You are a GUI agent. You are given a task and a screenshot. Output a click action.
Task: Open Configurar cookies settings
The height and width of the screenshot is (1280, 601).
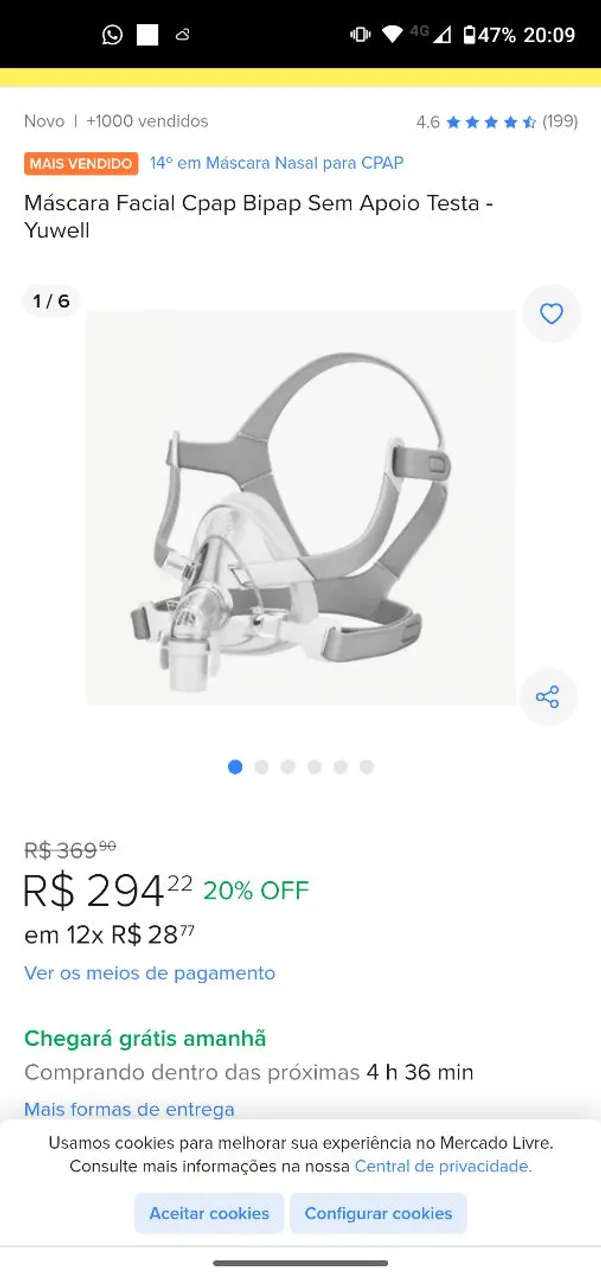[x=378, y=1213]
